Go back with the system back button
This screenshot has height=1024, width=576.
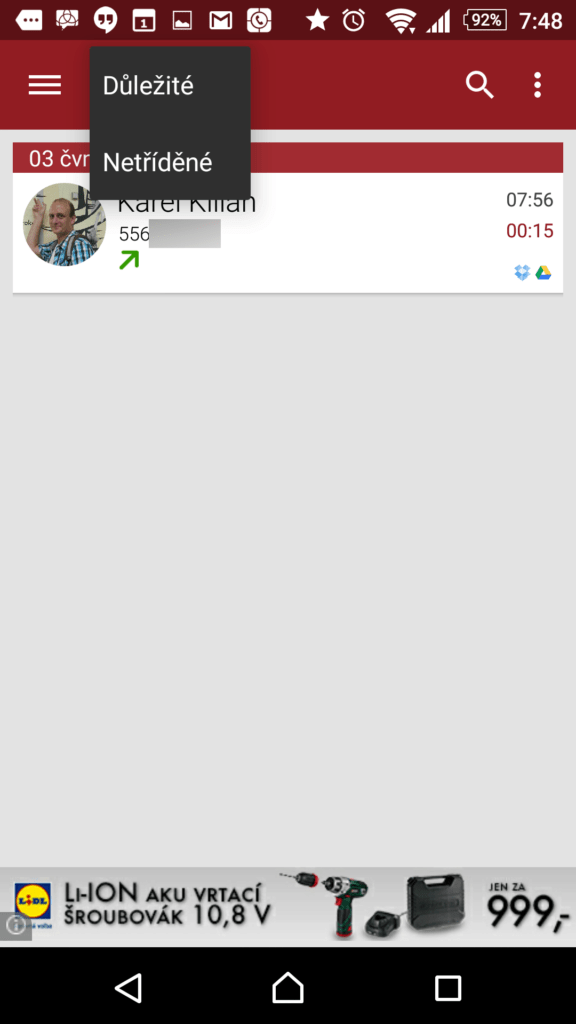click(128, 987)
